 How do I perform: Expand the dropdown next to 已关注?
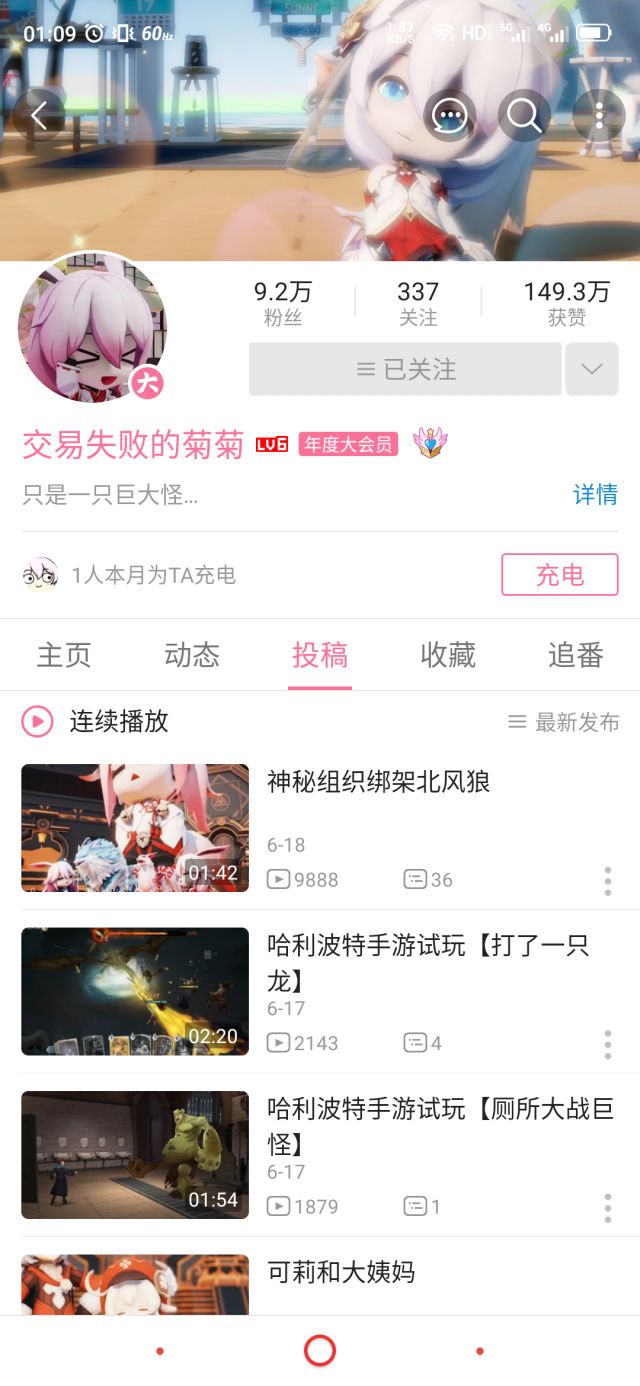click(592, 370)
